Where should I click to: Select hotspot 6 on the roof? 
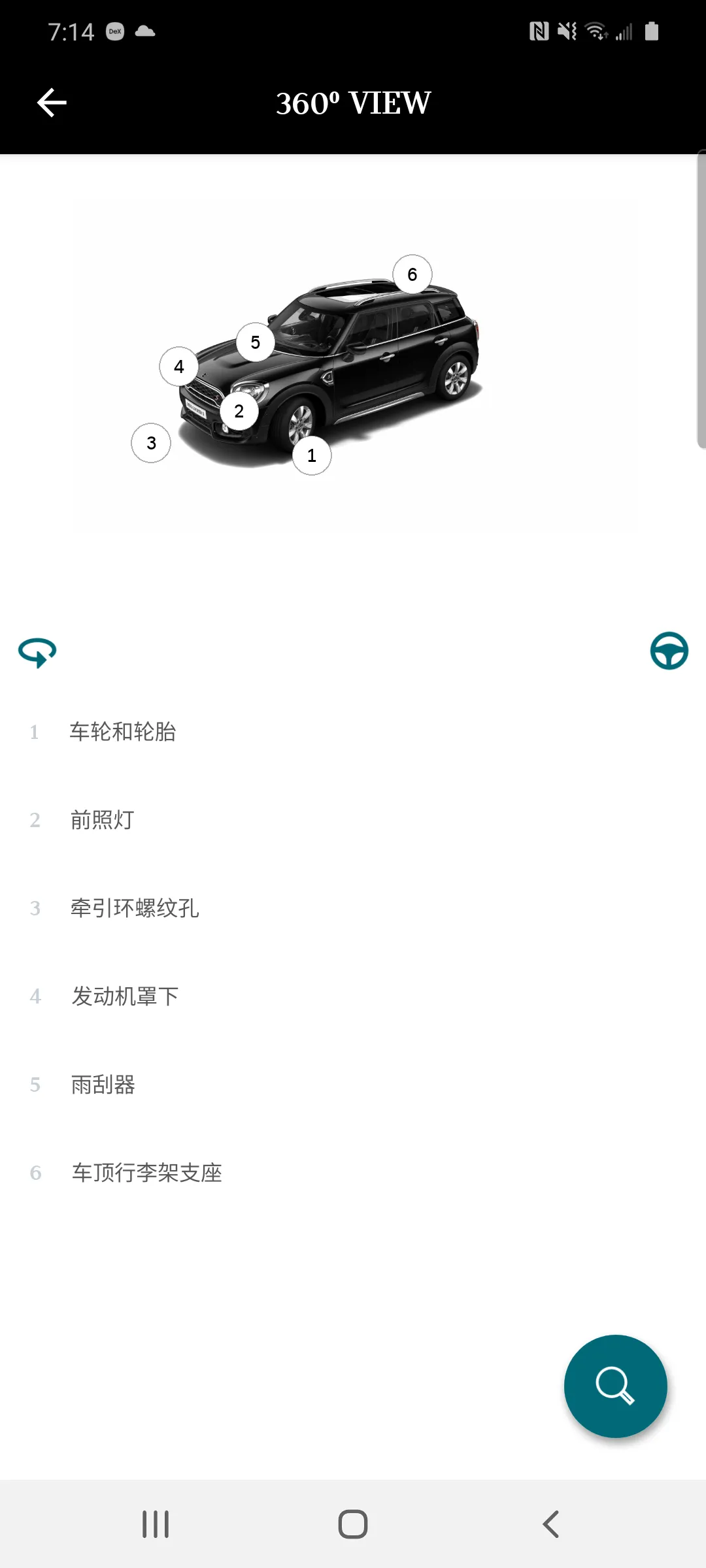(x=412, y=274)
